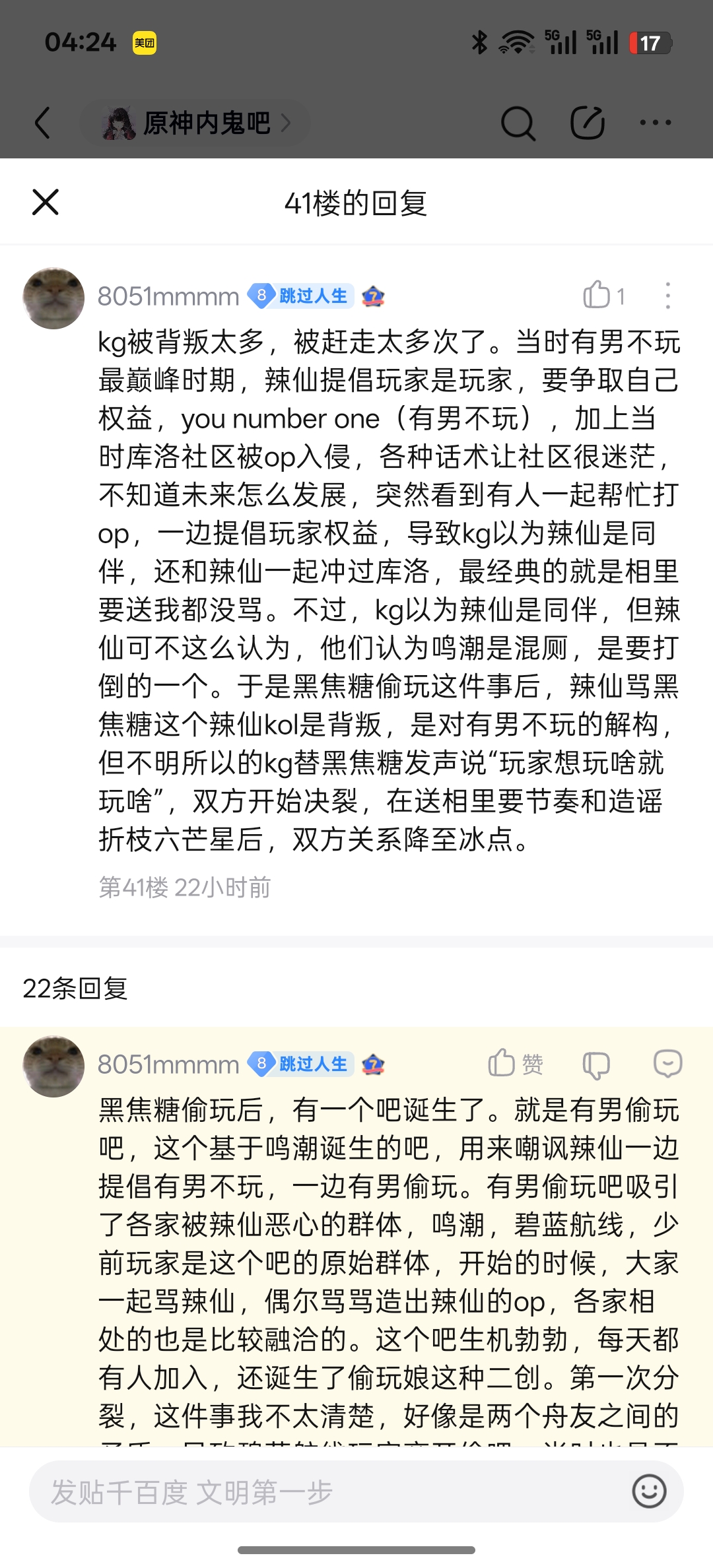The height and width of the screenshot is (1568, 713).
Task: Open 8051mmmm's avatar on the highlighted reply
Action: [53, 1066]
